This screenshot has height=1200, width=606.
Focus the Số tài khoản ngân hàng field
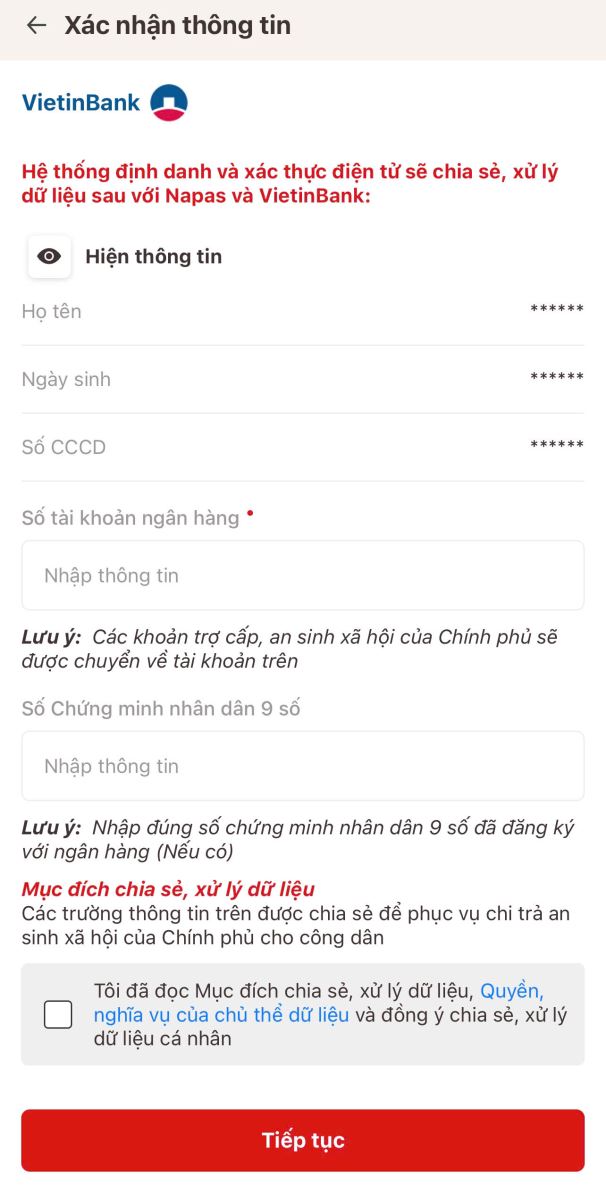(302, 575)
